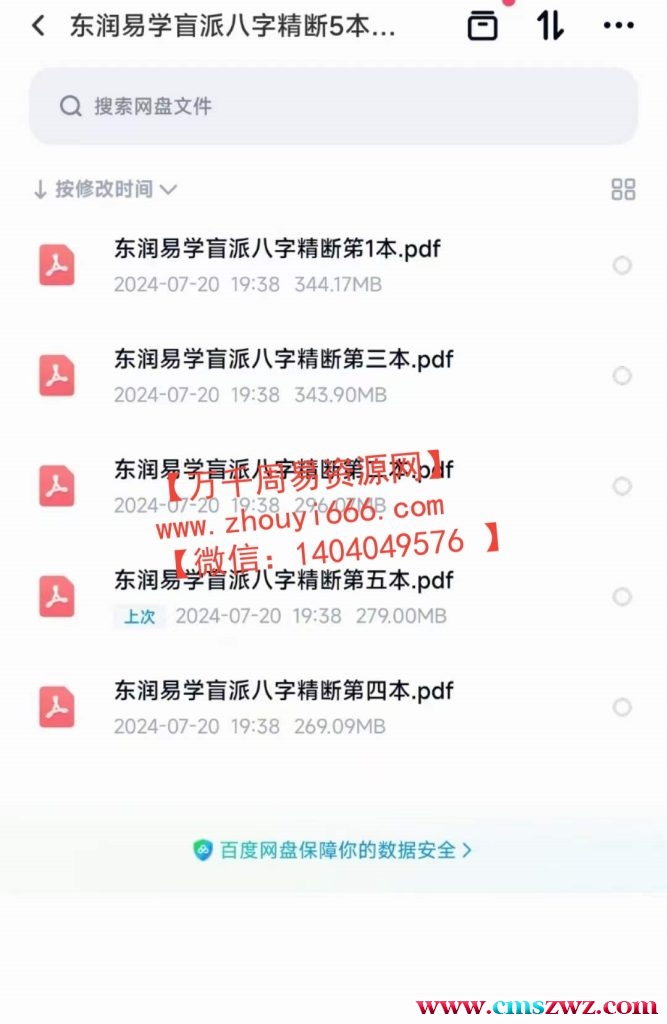This screenshot has width=667, height=1024.
Task: Open 东润易学盲派八字精断第五本.pdf
Action: point(283,580)
